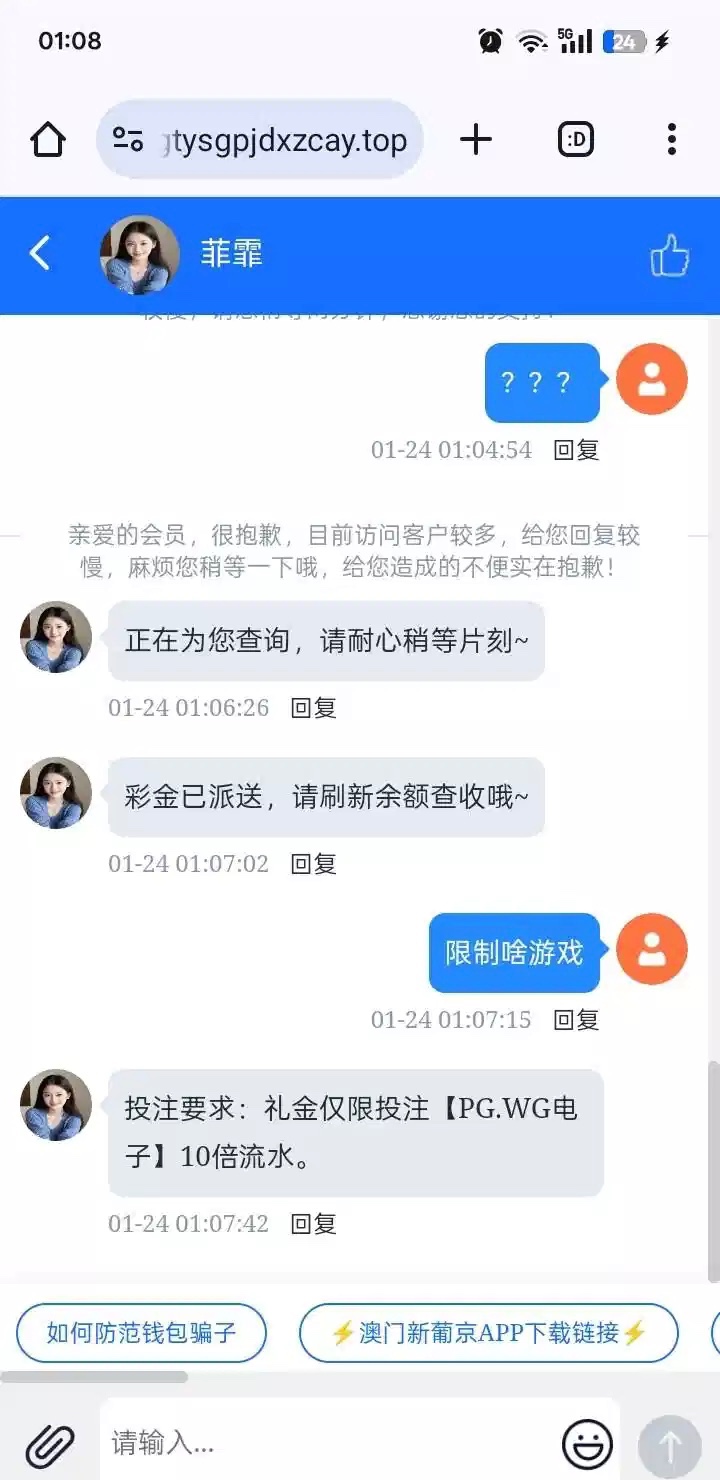Tap the thumbs-up icon in the header
Image resolution: width=720 pixels, height=1480 pixels.
(670, 255)
